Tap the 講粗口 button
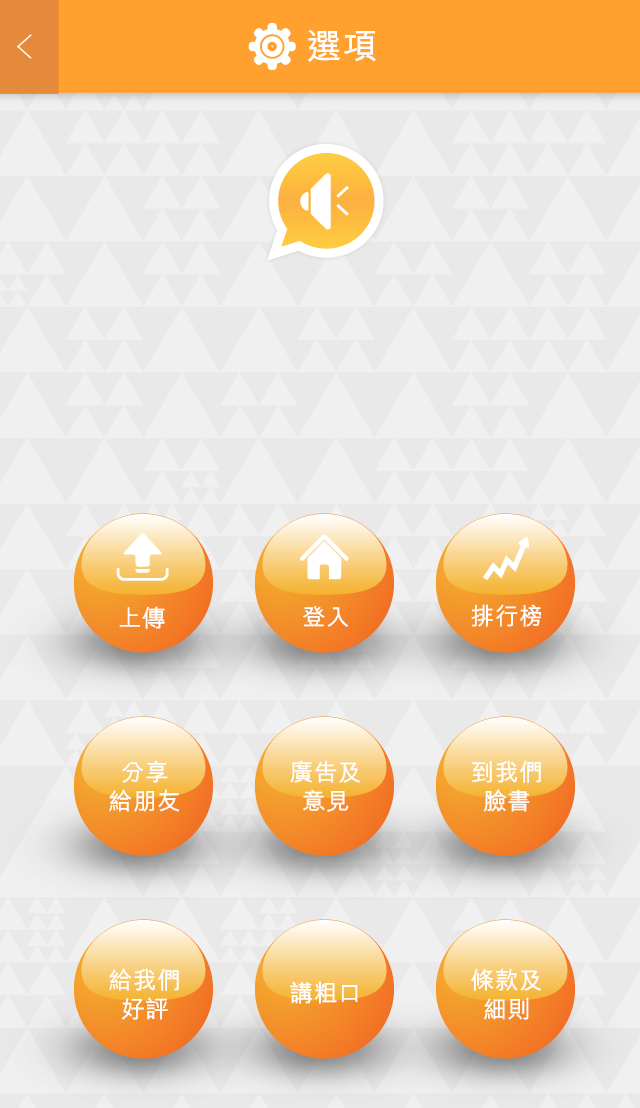640x1108 pixels. pyautogui.click(x=324, y=989)
